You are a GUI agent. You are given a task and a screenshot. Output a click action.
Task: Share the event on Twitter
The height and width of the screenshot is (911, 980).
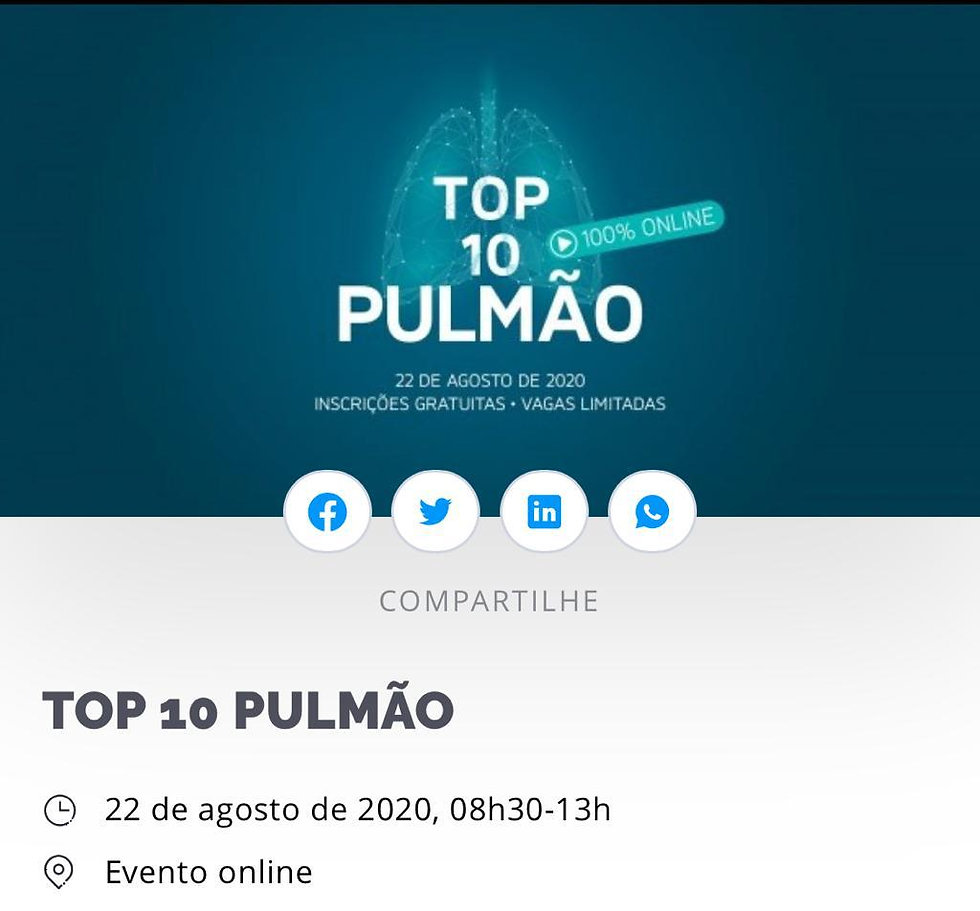click(435, 513)
